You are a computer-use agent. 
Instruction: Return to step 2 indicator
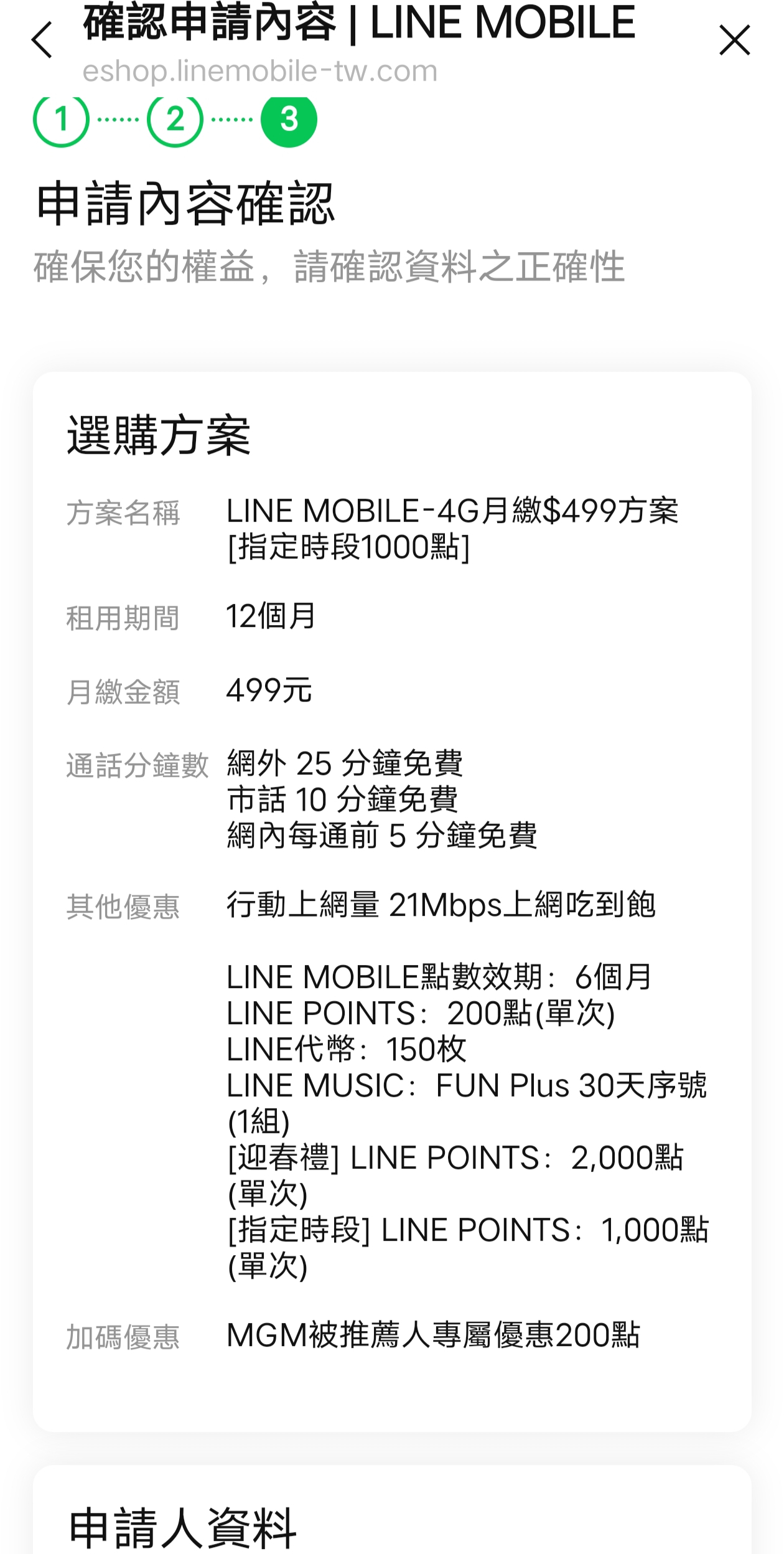pos(175,119)
